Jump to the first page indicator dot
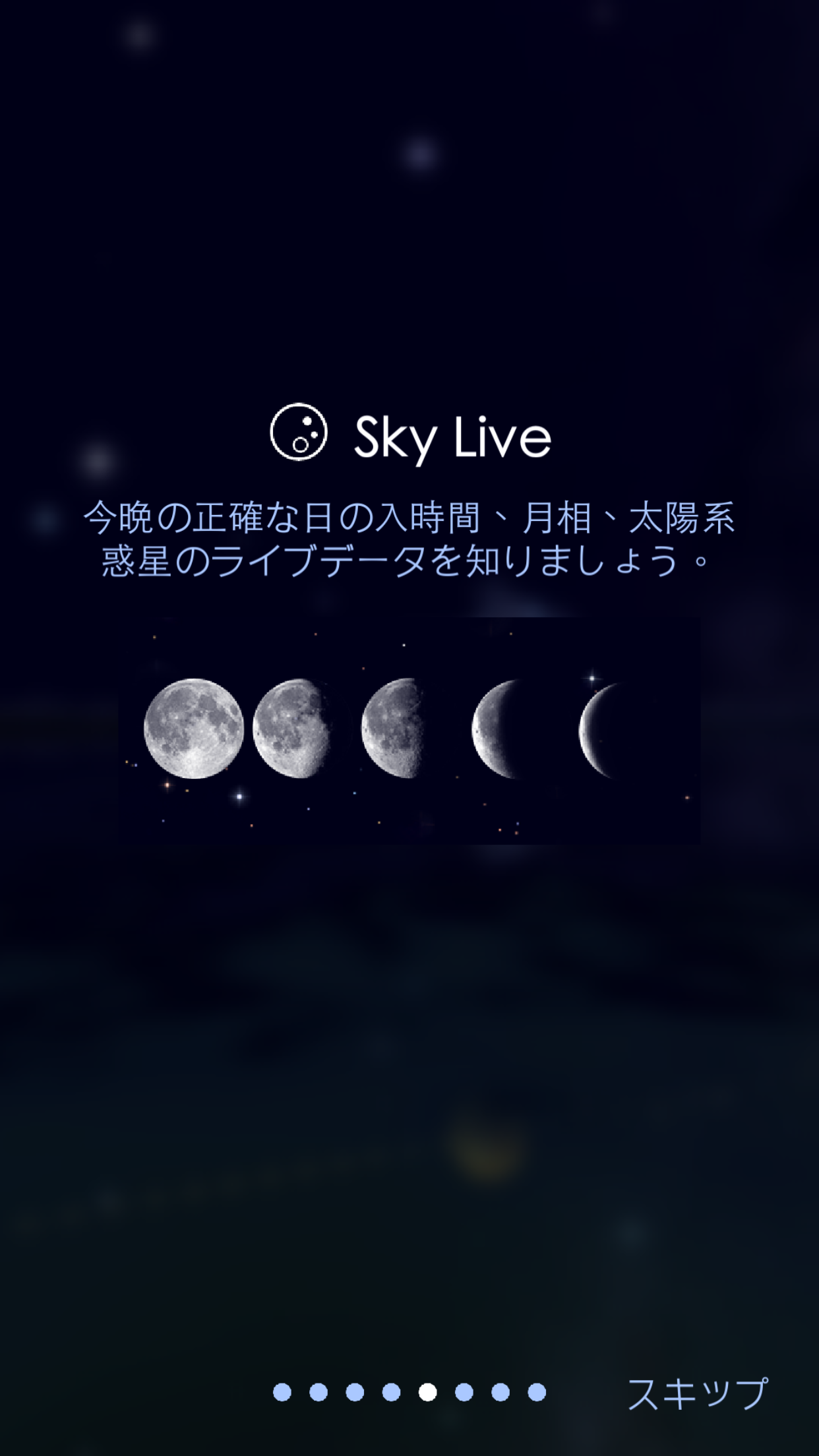The height and width of the screenshot is (1456, 819). pos(282,1392)
